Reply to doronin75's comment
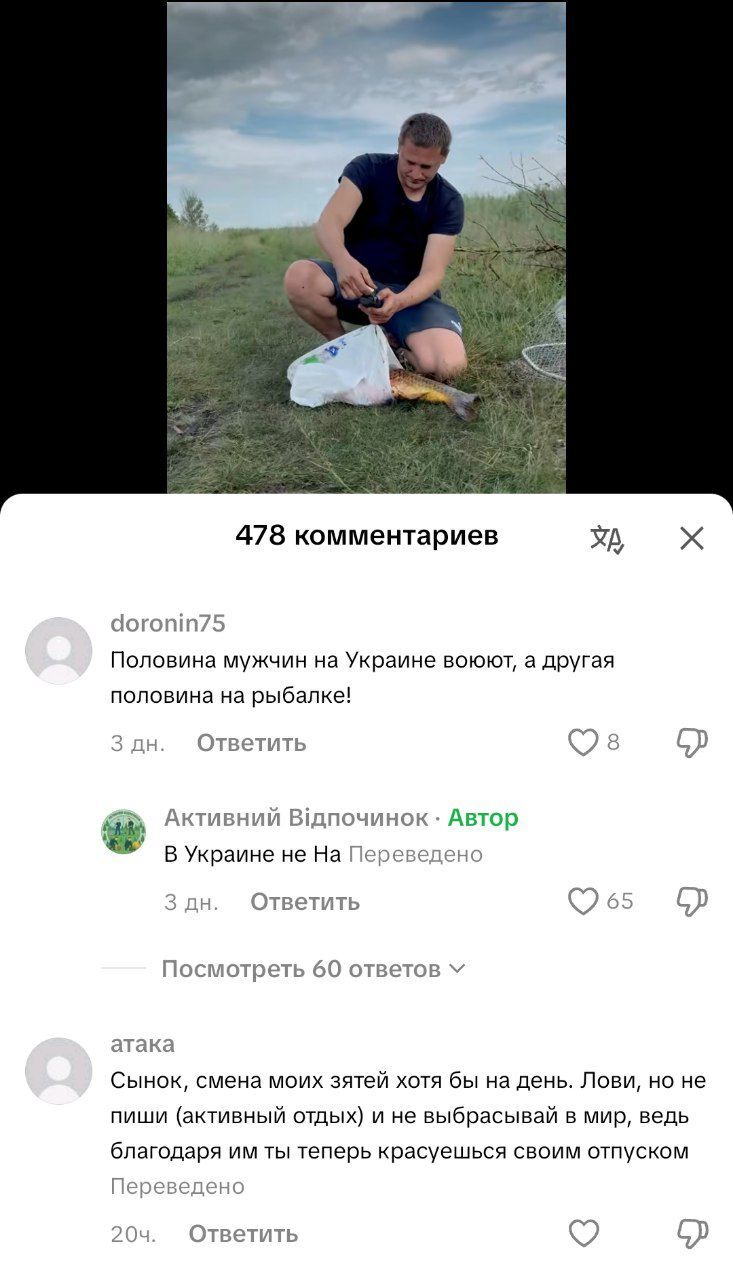Screen dimensions: 733x1280 click(251, 743)
